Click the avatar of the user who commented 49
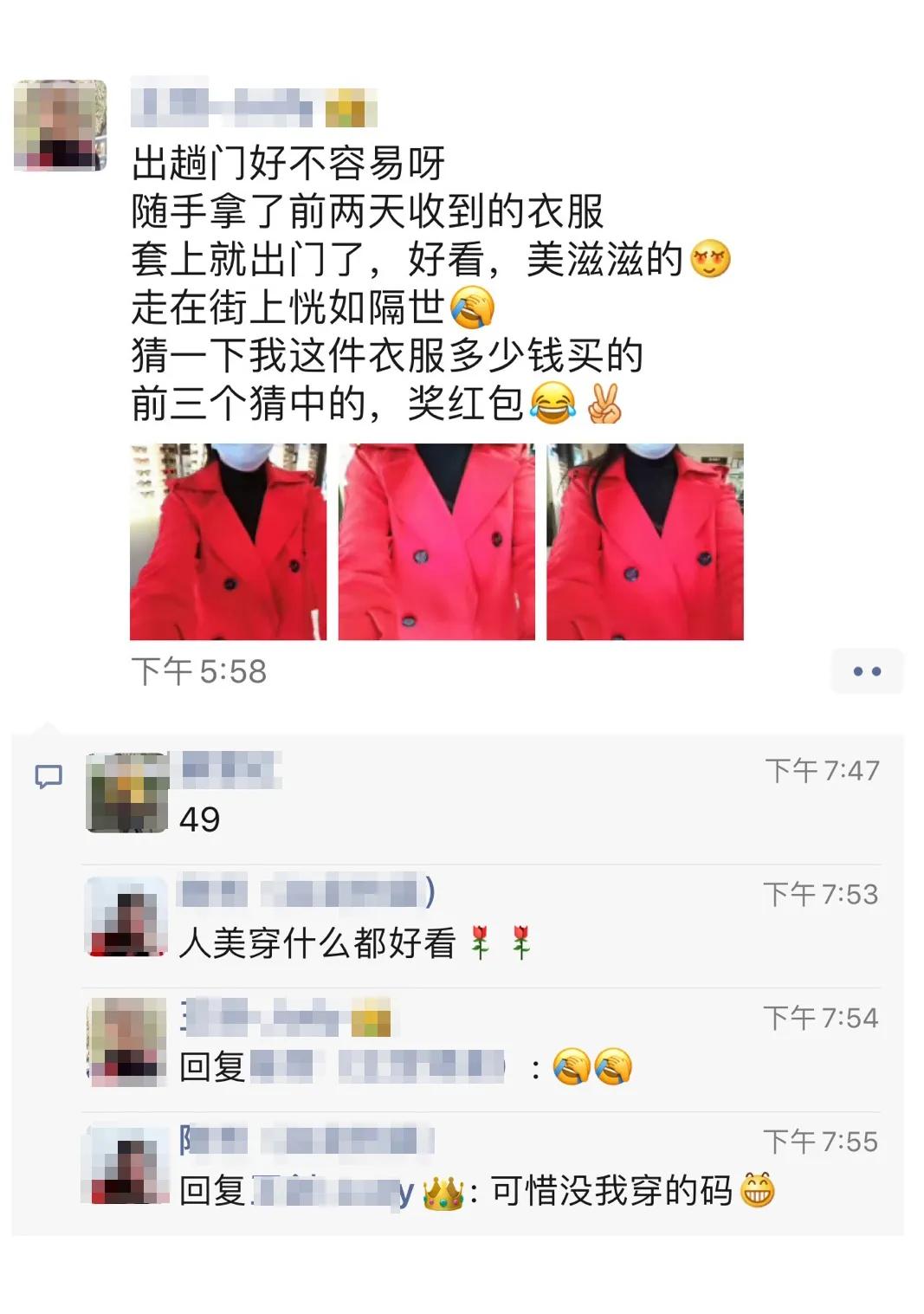This screenshot has width=924, height=1314. (x=128, y=794)
